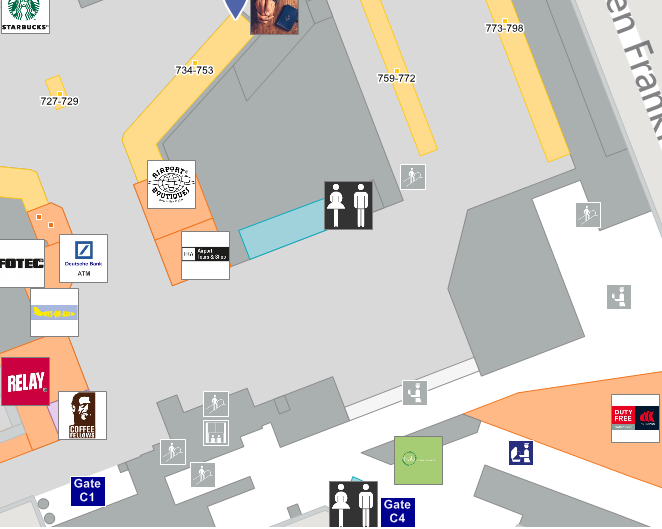Image resolution: width=662 pixels, height=529 pixels.
Task: Select the restroom marker beside the blue area
Action: [x=348, y=205]
